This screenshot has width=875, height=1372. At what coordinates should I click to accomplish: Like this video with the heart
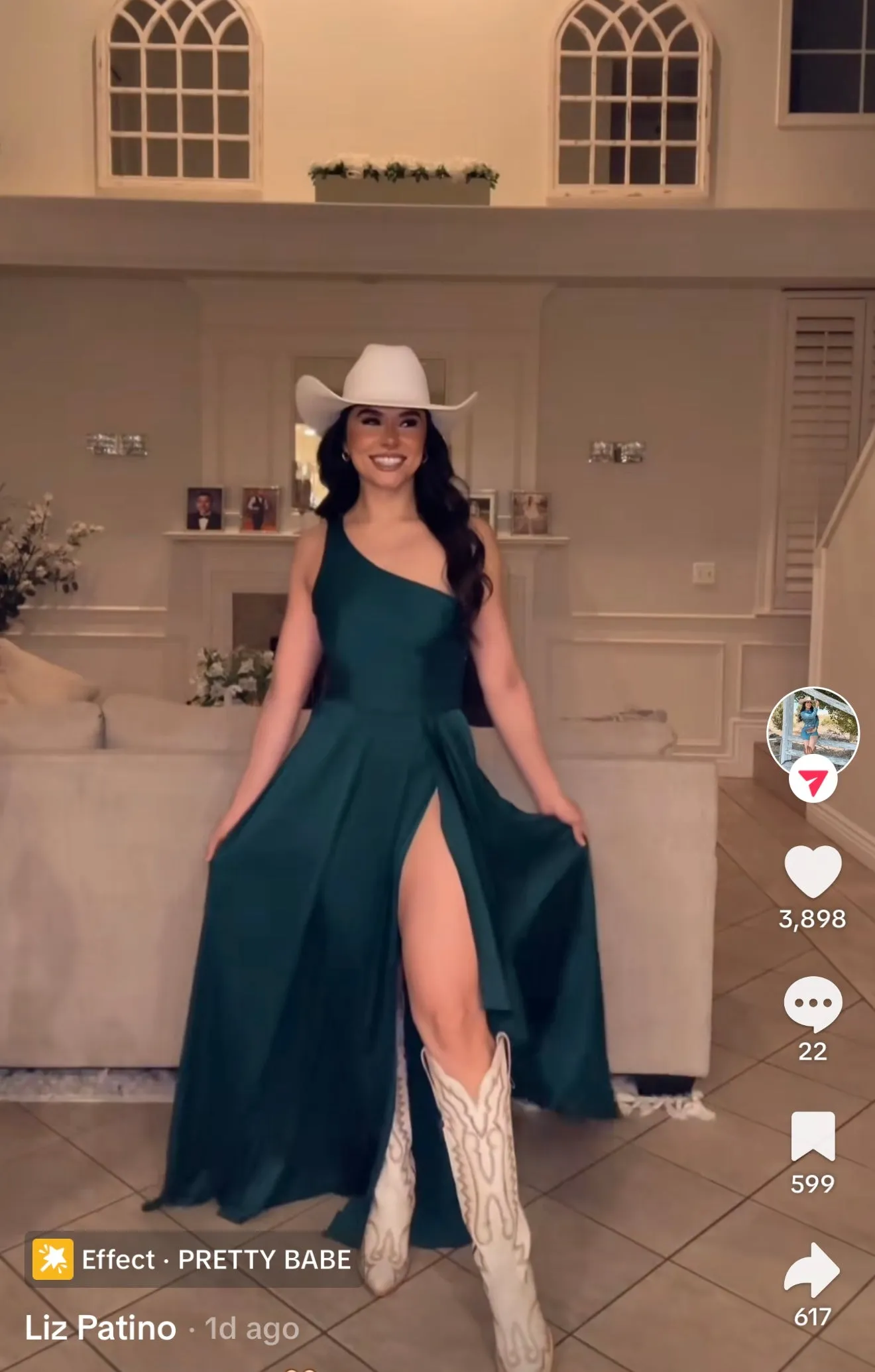click(x=813, y=871)
